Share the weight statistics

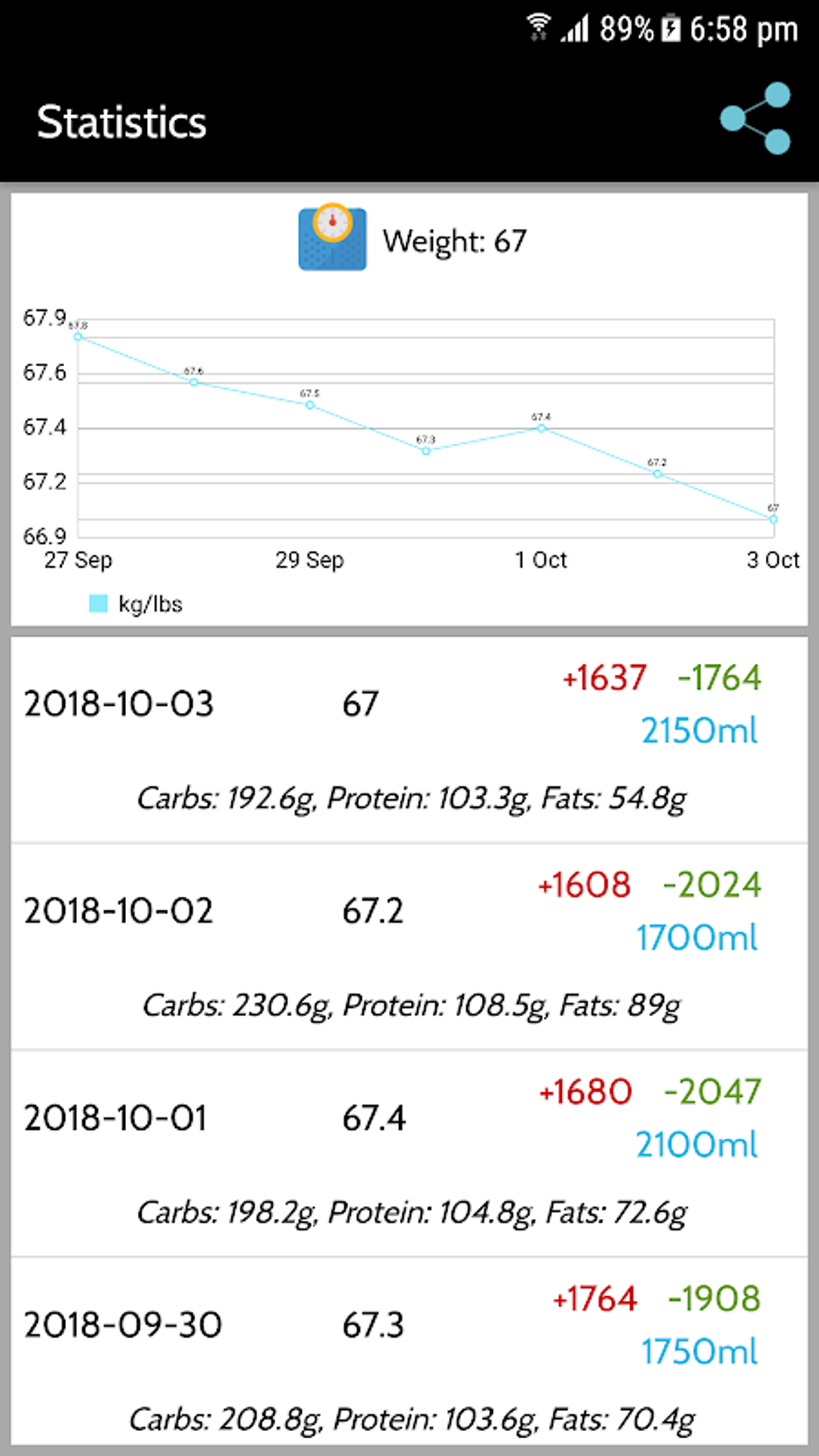coord(755,119)
